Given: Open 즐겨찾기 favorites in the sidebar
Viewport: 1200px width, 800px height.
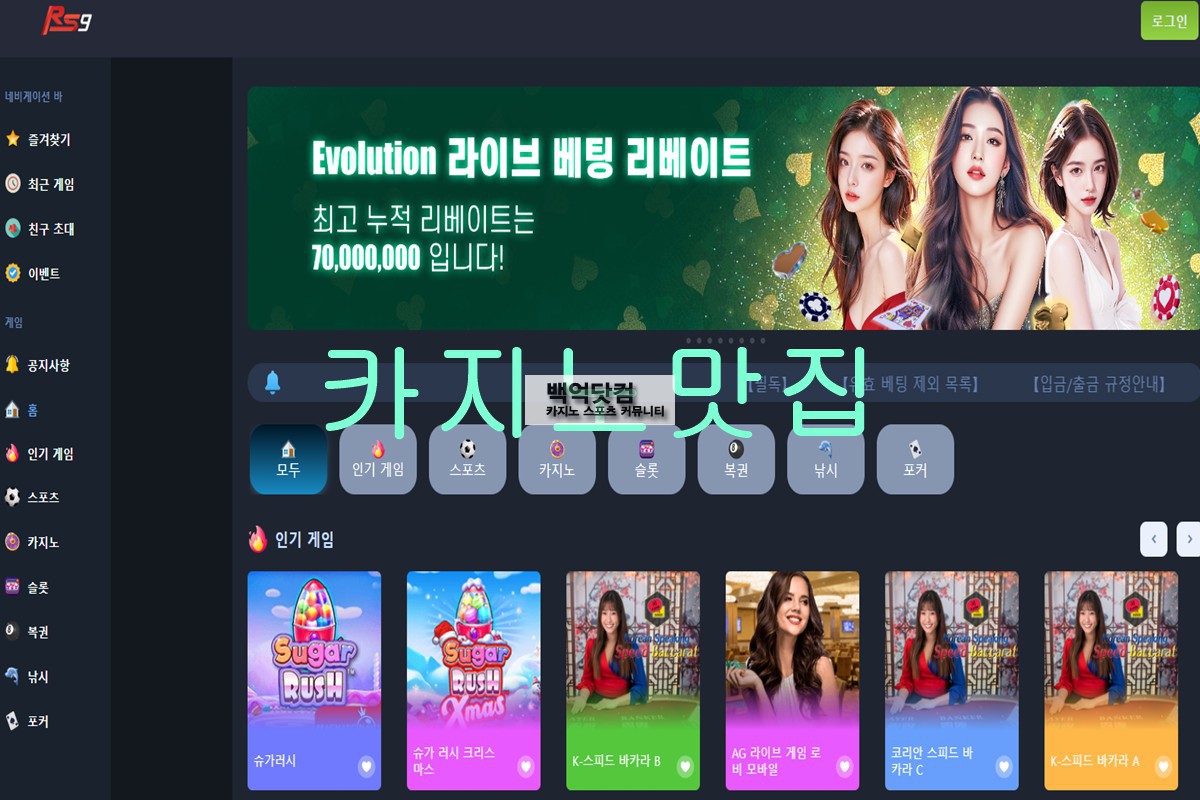Looking at the screenshot, I should tap(38, 140).
